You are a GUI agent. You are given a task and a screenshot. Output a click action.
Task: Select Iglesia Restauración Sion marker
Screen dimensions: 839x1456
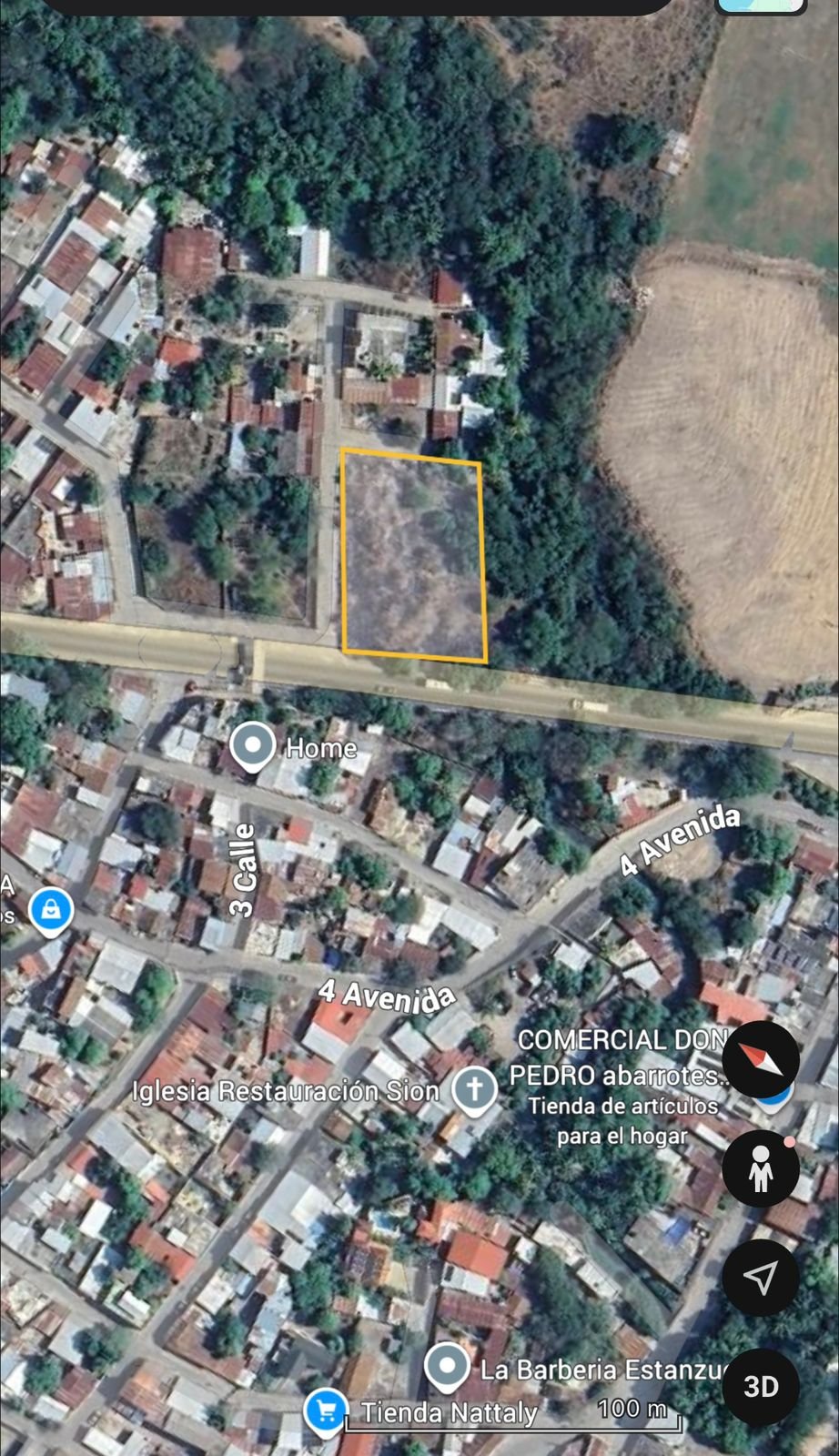474,1089
